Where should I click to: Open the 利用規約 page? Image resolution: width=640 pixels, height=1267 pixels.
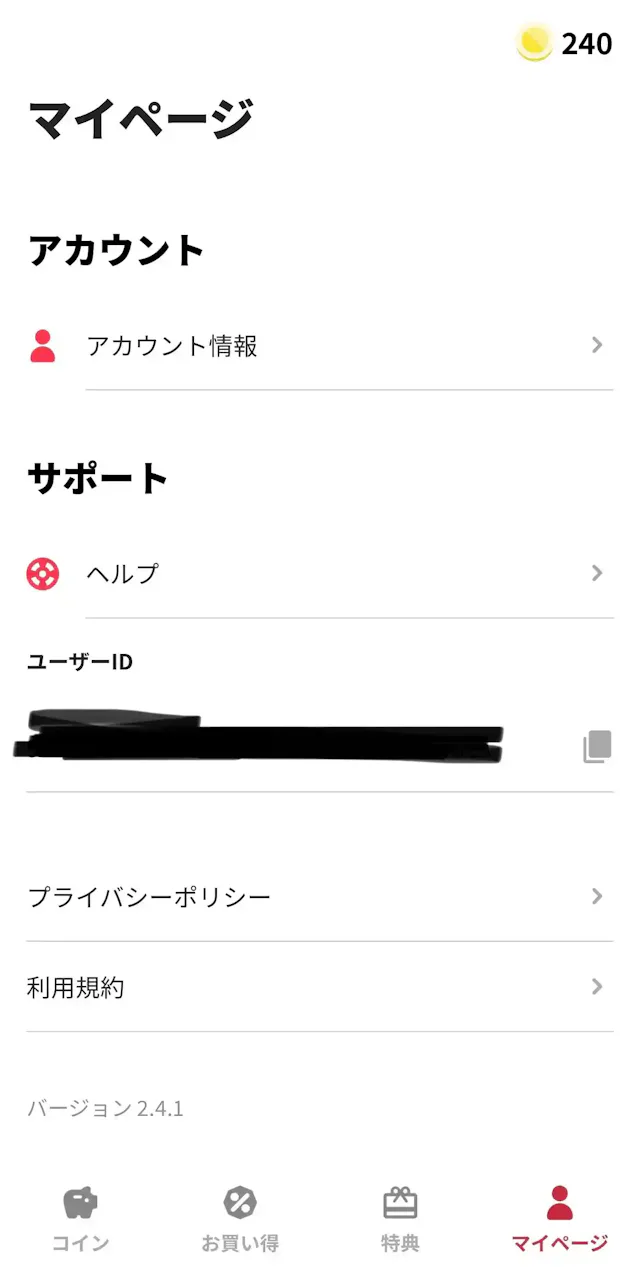tap(320, 987)
